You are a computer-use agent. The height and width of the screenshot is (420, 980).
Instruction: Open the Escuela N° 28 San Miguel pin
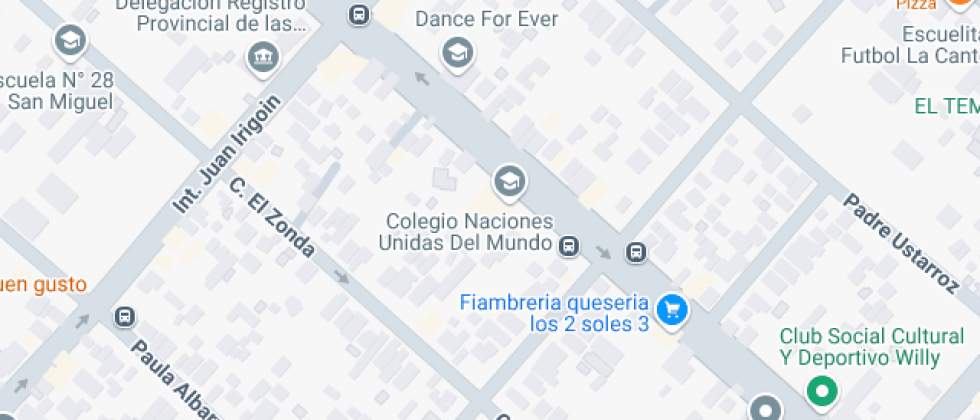pyautogui.click(x=70, y=41)
